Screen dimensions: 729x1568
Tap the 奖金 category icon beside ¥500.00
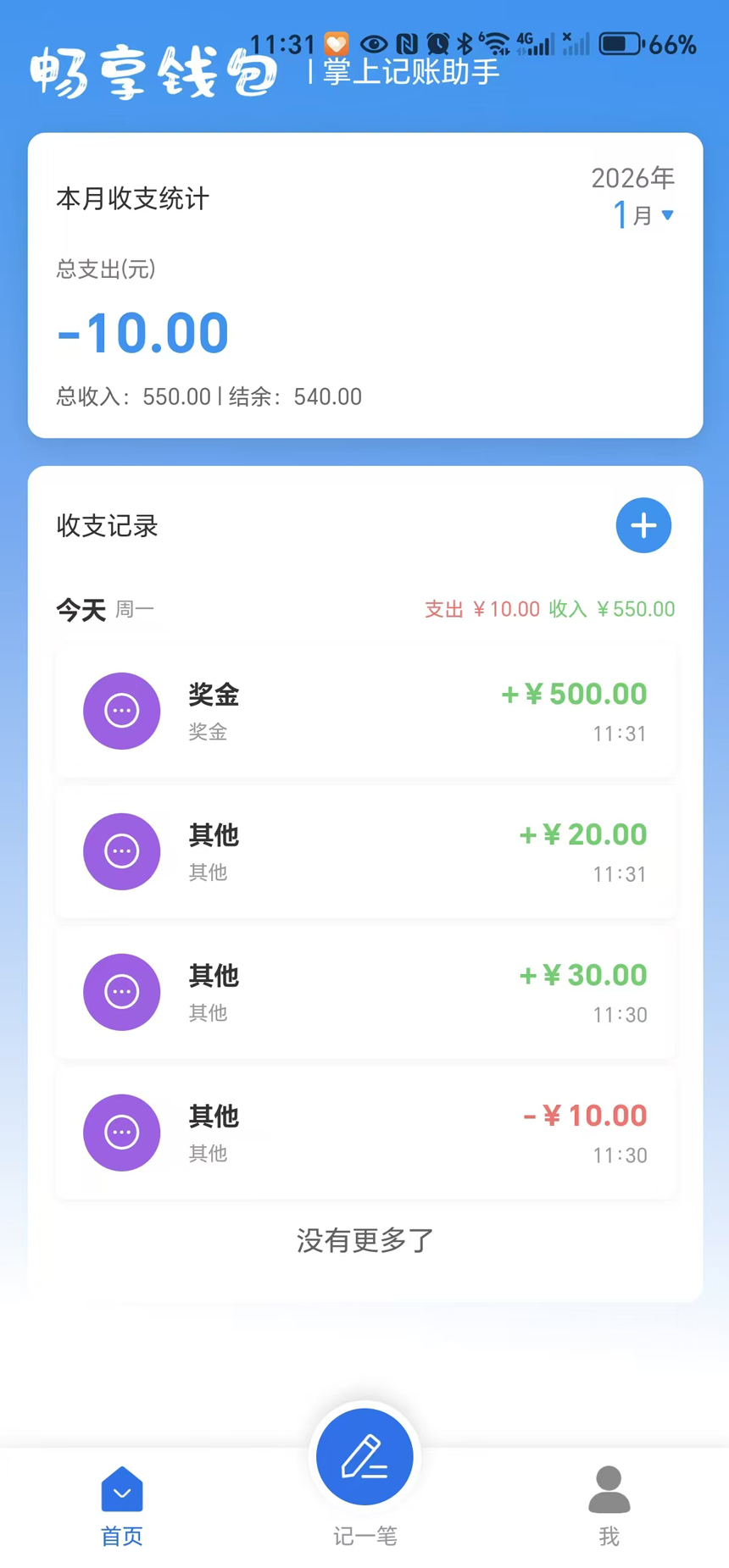click(121, 711)
